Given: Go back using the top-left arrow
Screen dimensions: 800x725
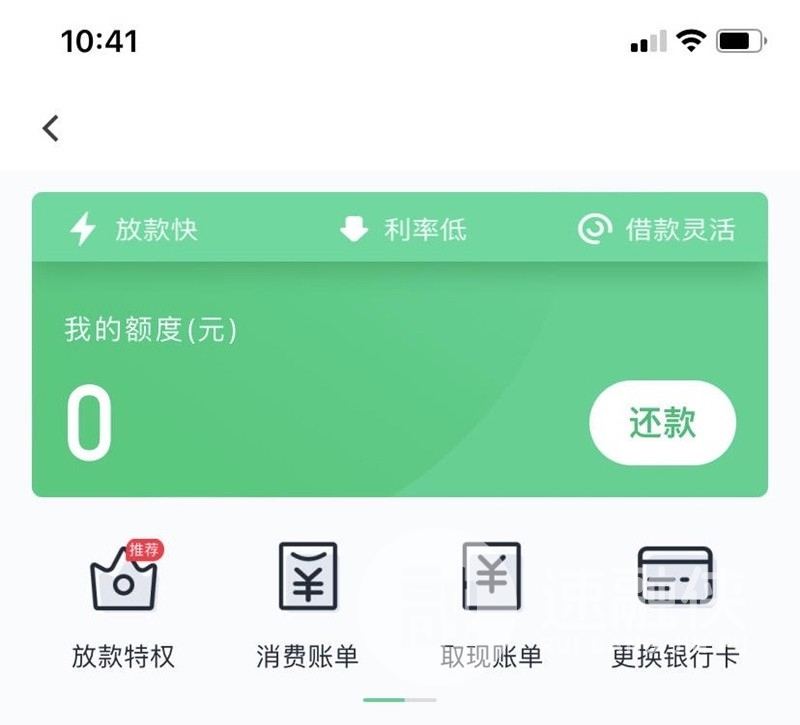Looking at the screenshot, I should (x=51, y=128).
